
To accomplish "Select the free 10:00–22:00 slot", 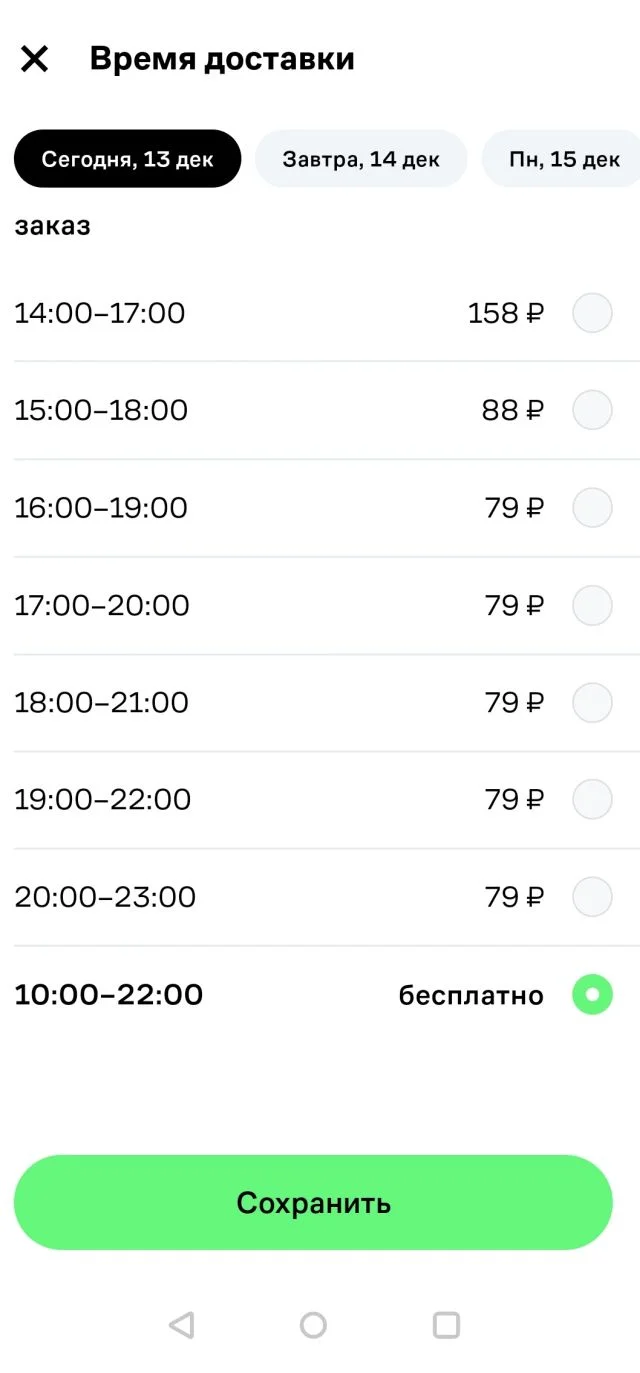I will pyautogui.click(x=320, y=995).
